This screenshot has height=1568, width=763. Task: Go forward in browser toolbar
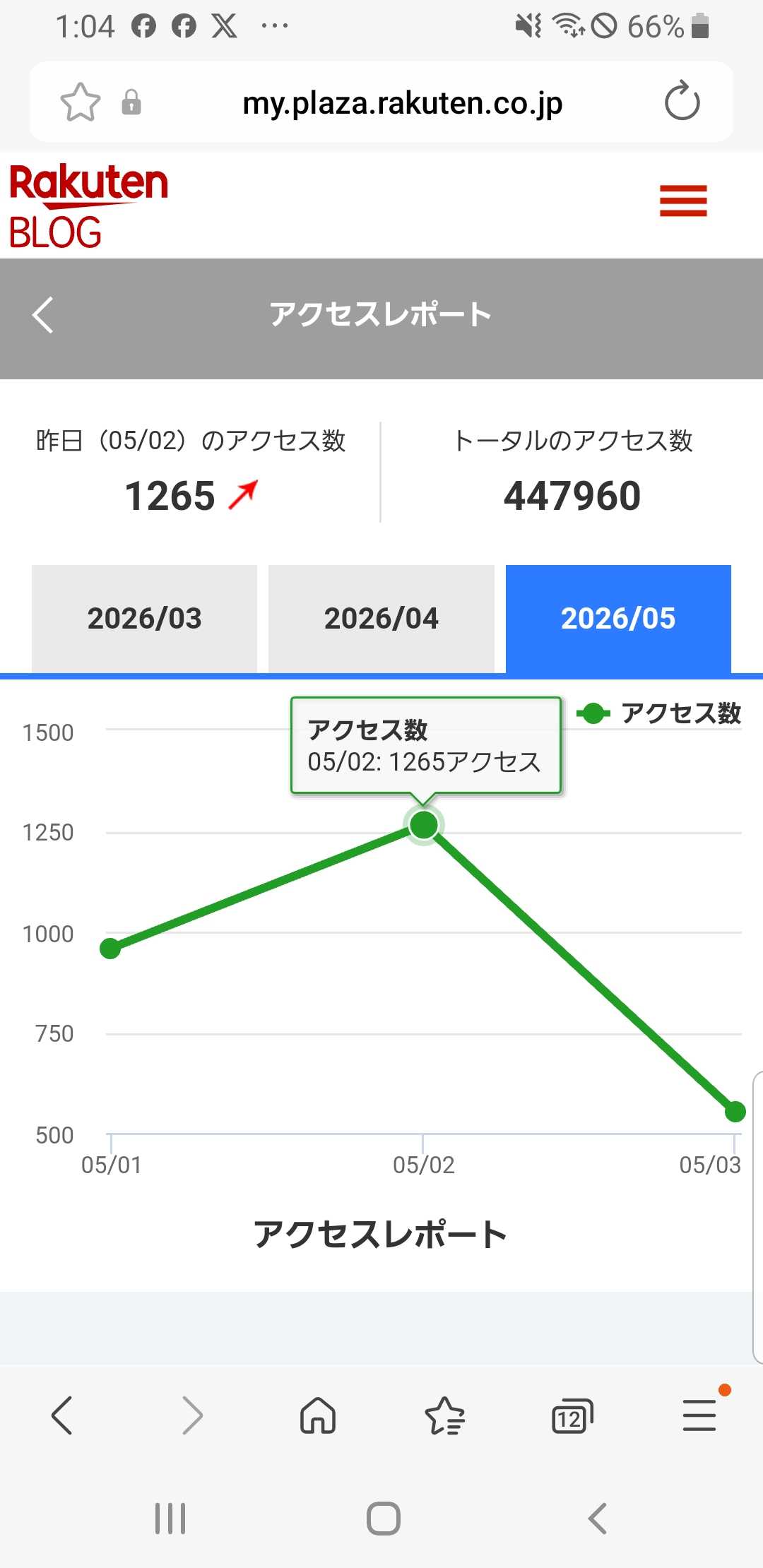(x=192, y=1415)
